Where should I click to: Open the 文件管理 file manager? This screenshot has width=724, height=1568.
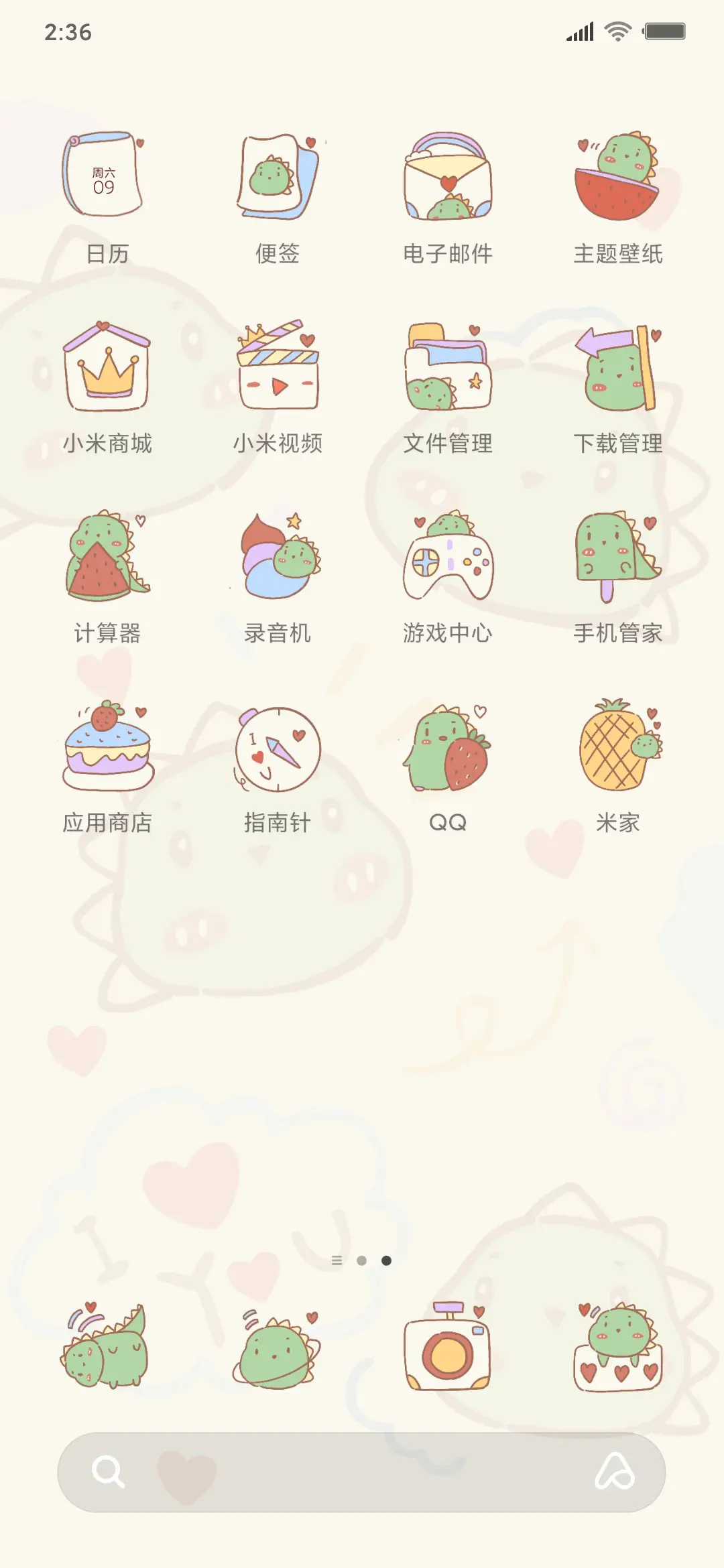[x=448, y=369]
